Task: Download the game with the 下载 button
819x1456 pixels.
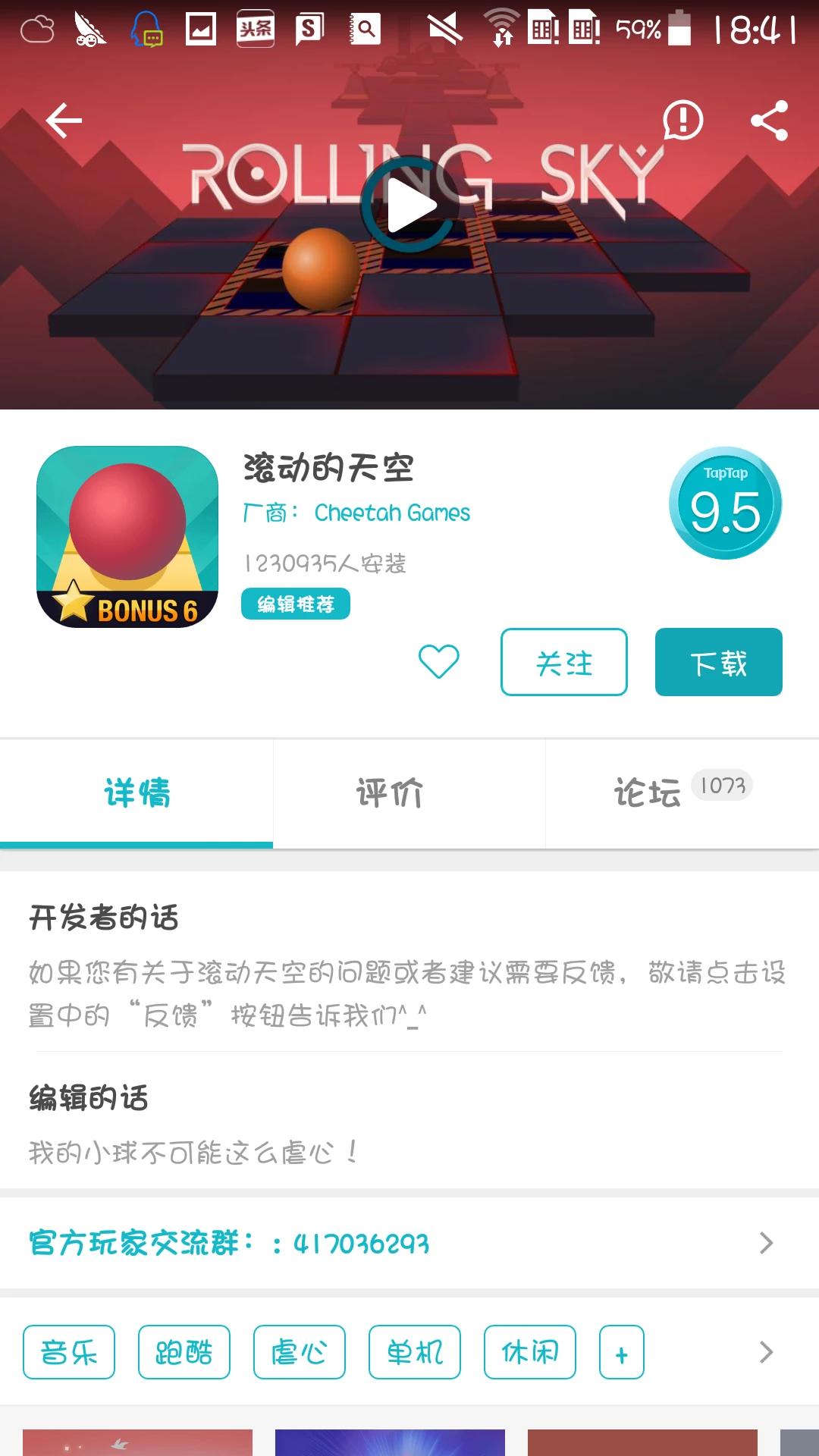Action: coord(718,662)
